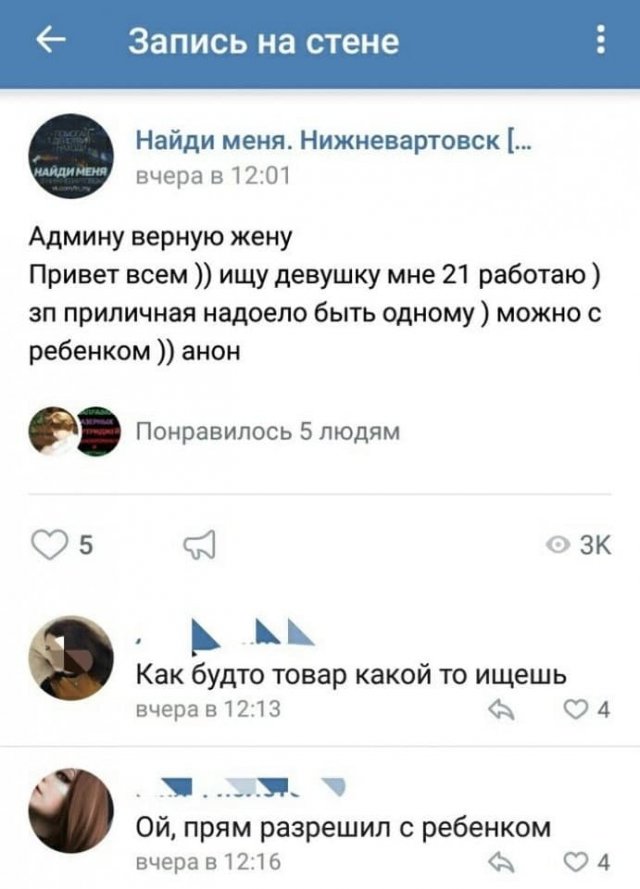Image resolution: width=640 pixels, height=889 pixels.
Task: Go back from the wall post
Action: point(50,41)
